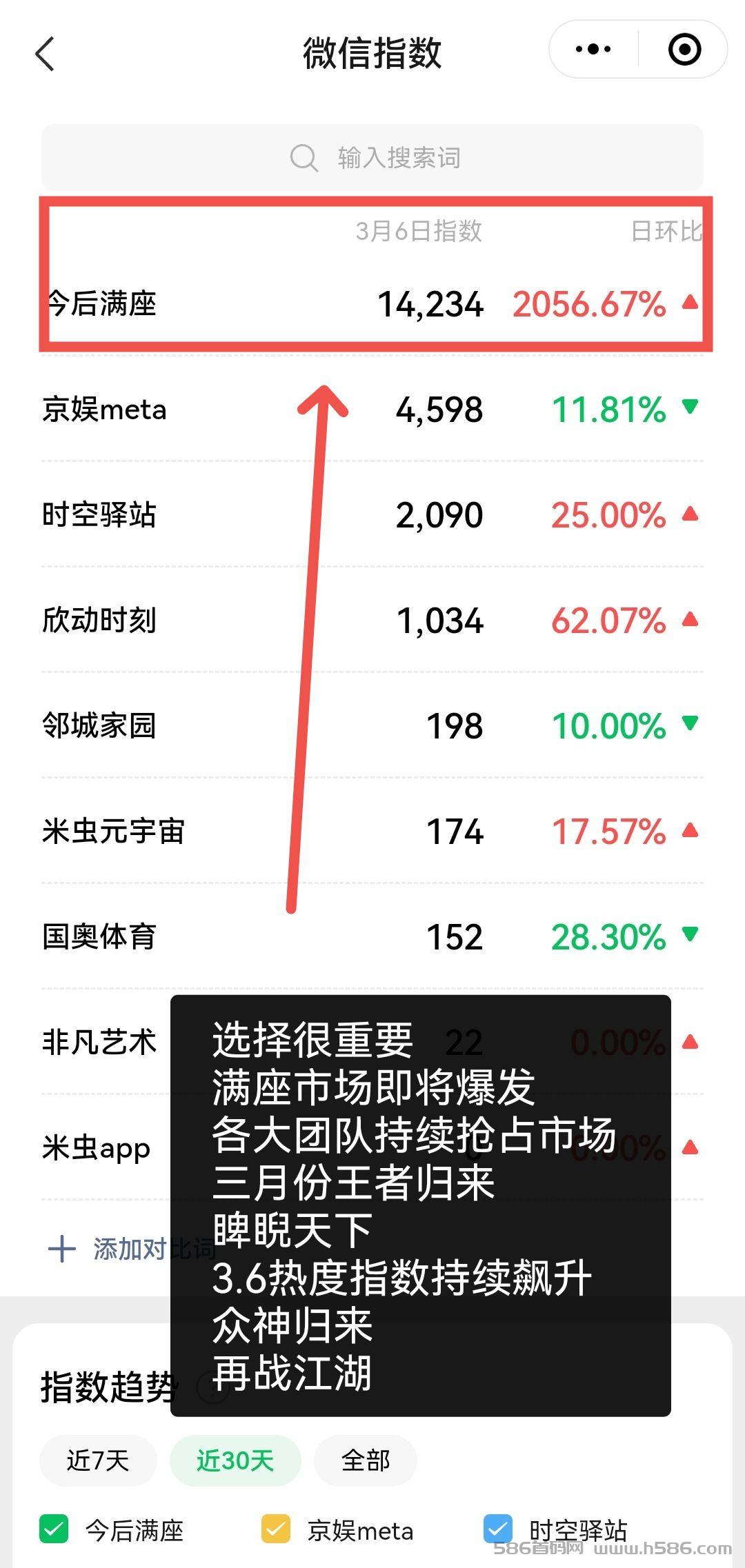The height and width of the screenshot is (1568, 745).
Task: Select the 近30天 trend range
Action: click(235, 1460)
